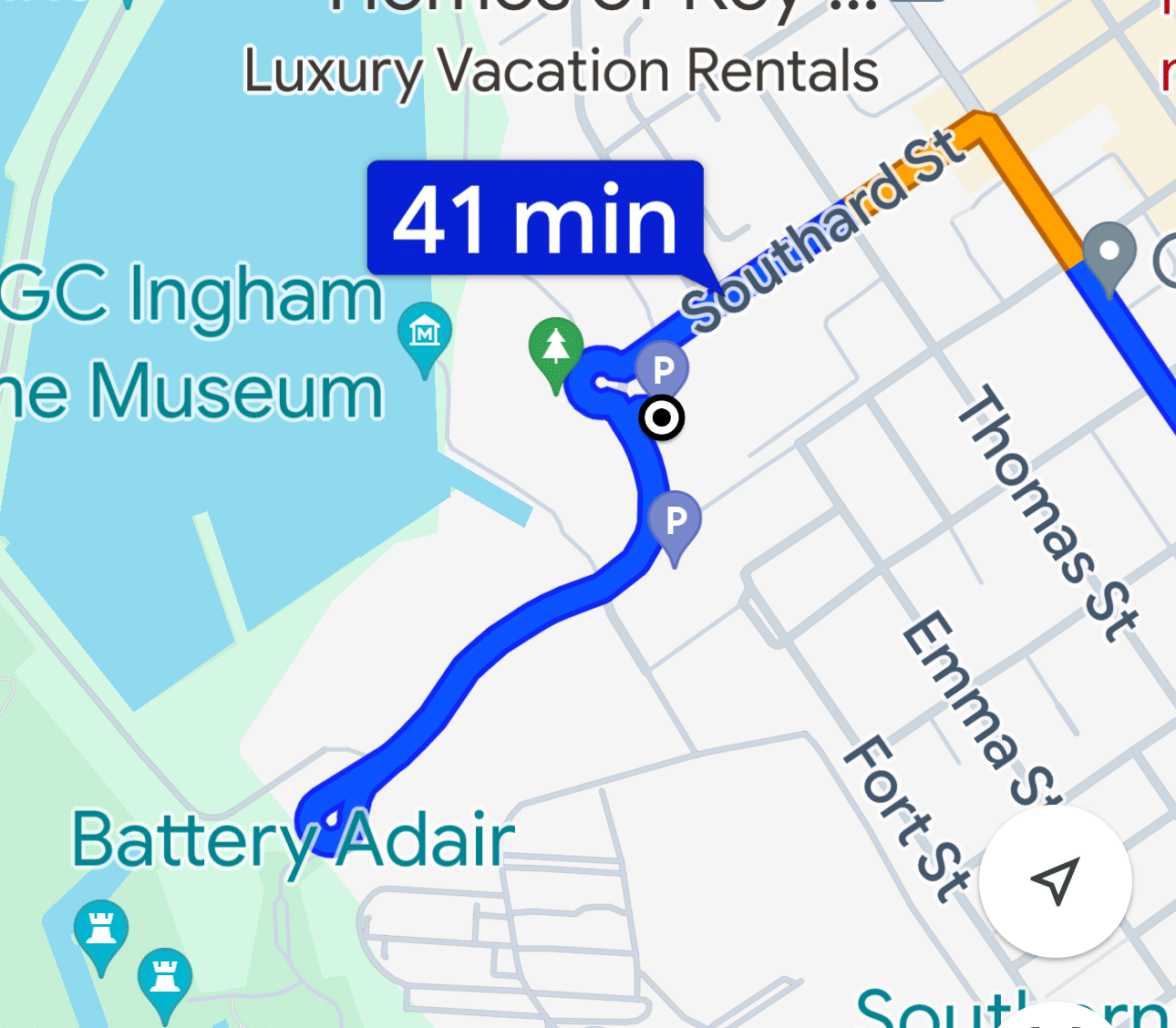The height and width of the screenshot is (1028, 1176).
Task: Open the gray location pin by Thomas St
Action: (x=1109, y=252)
